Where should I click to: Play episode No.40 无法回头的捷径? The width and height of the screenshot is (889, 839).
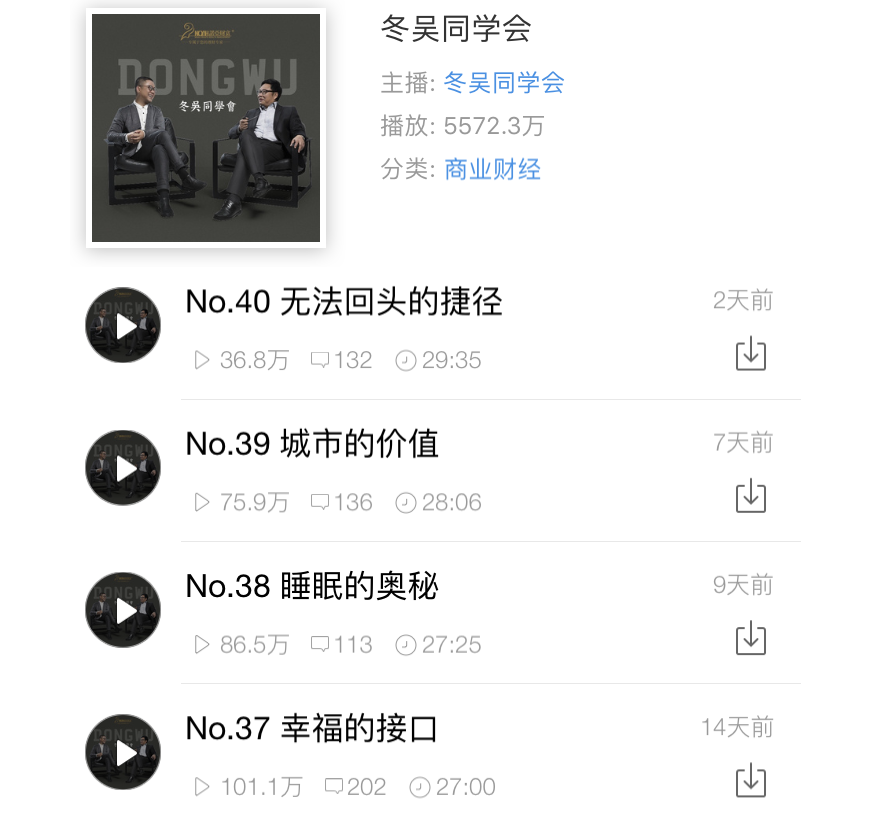tap(124, 326)
